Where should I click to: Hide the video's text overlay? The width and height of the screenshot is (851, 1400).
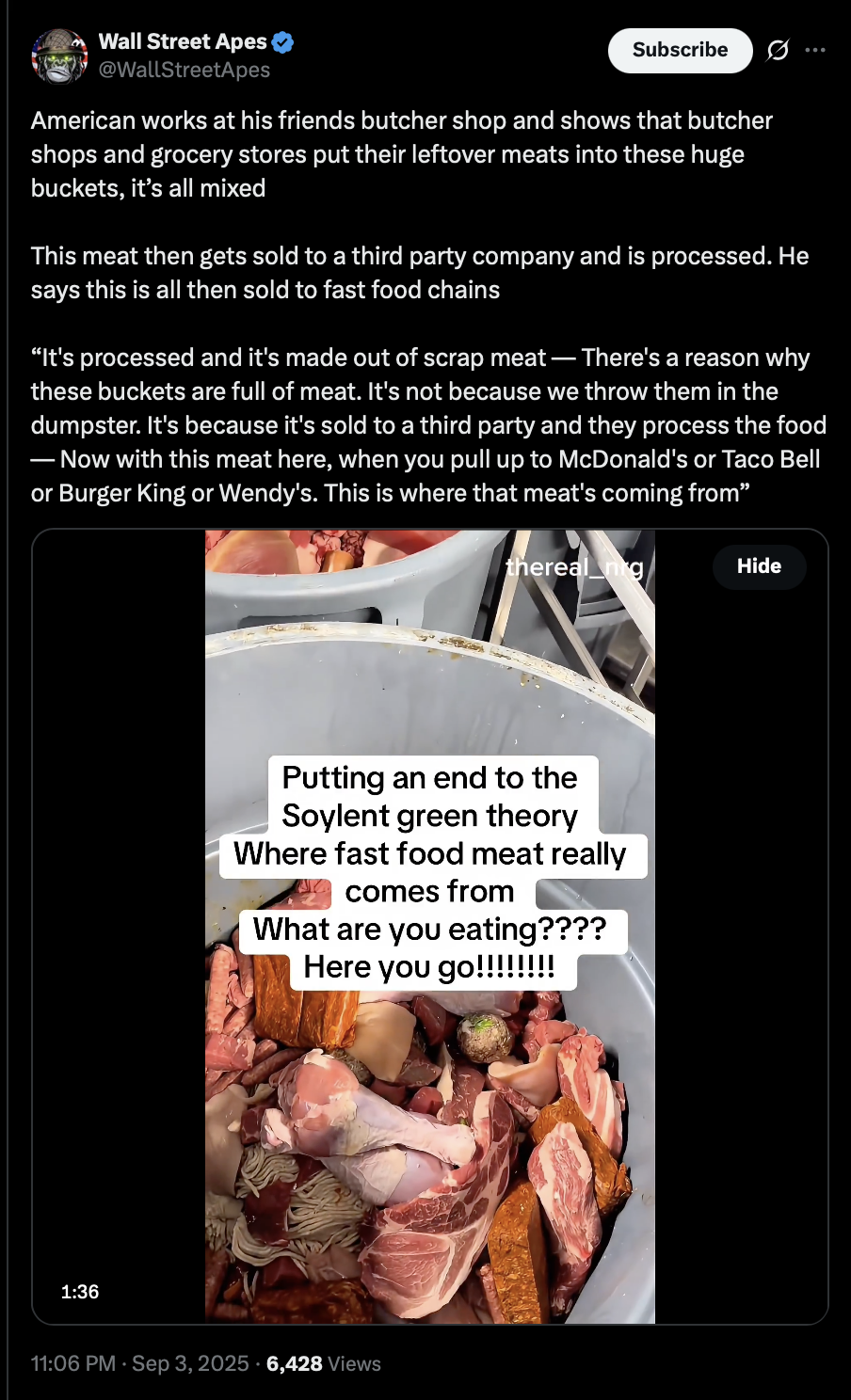(x=759, y=566)
